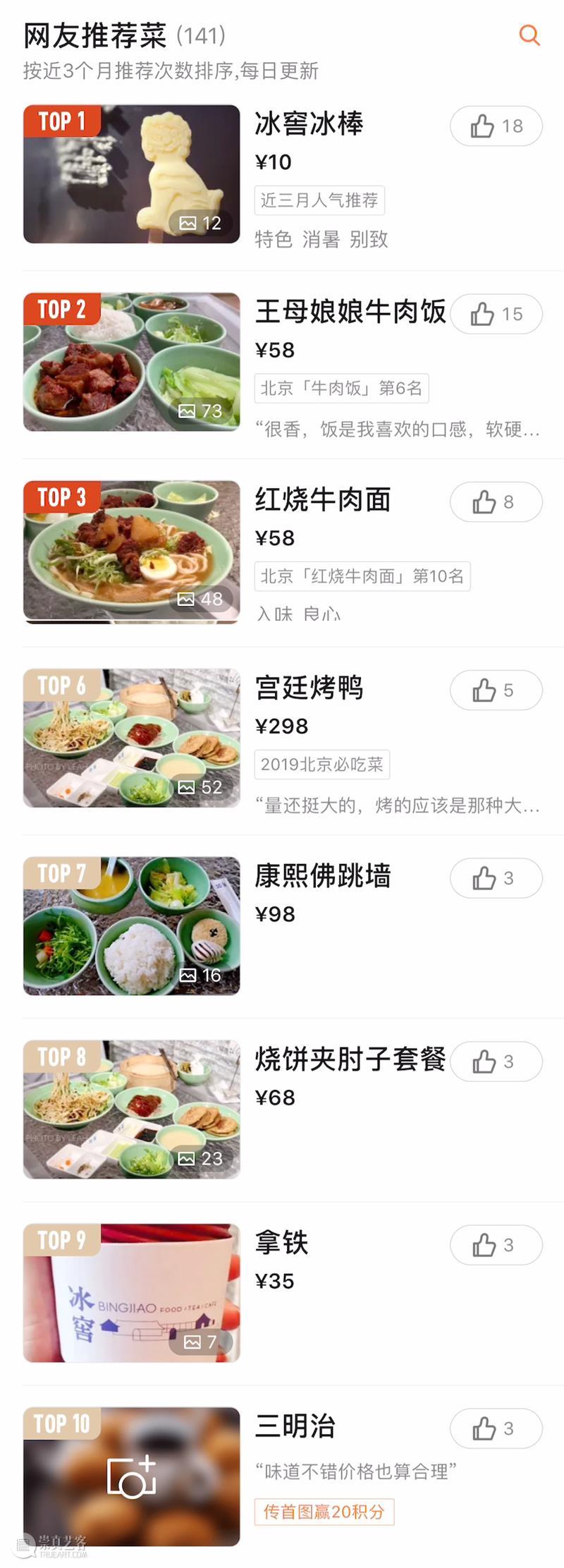Open the 48 photos icon on 红烧牛肉面
The image size is (564, 1568).
pyautogui.click(x=200, y=599)
